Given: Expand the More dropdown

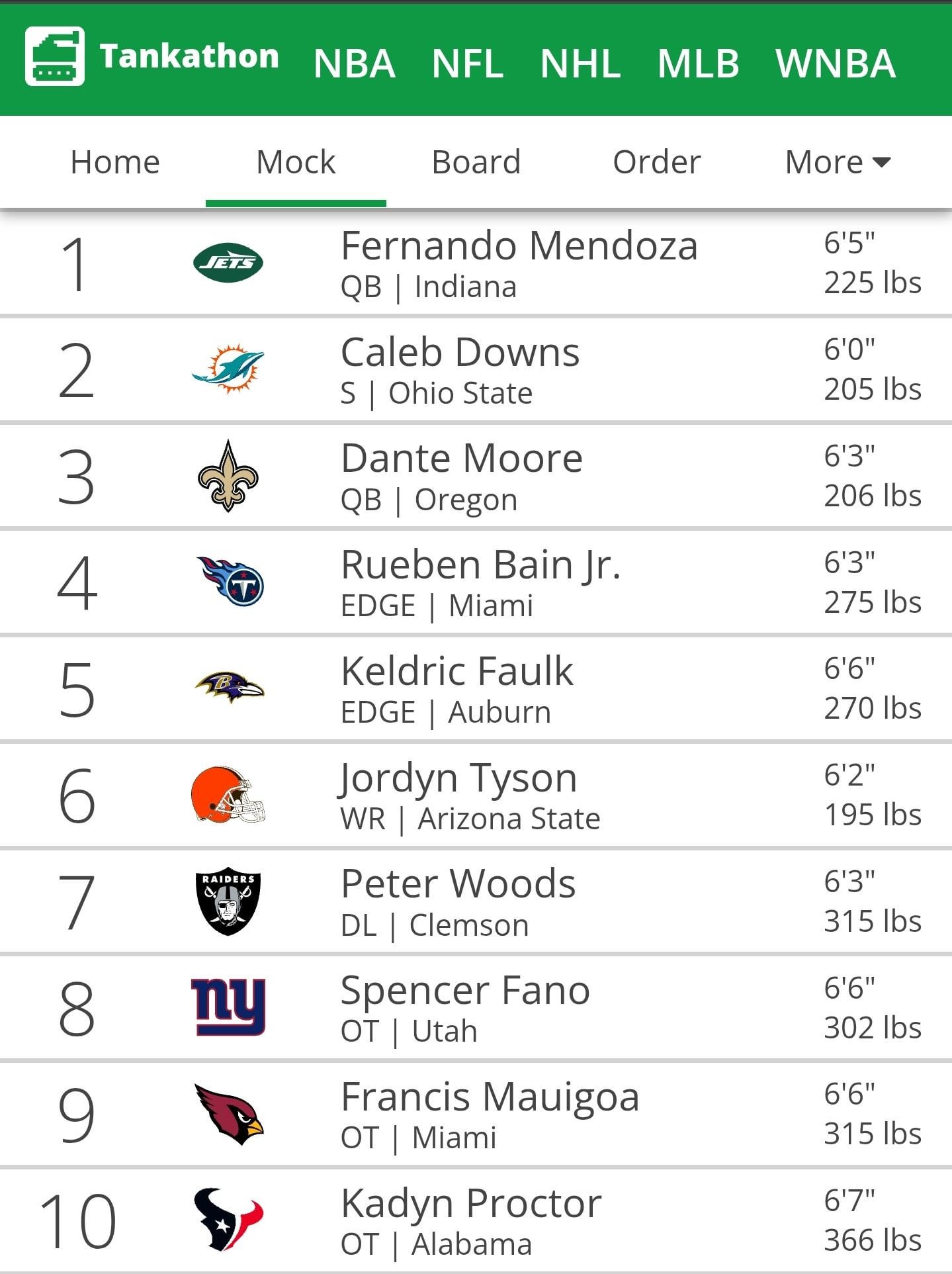Looking at the screenshot, I should [837, 162].
